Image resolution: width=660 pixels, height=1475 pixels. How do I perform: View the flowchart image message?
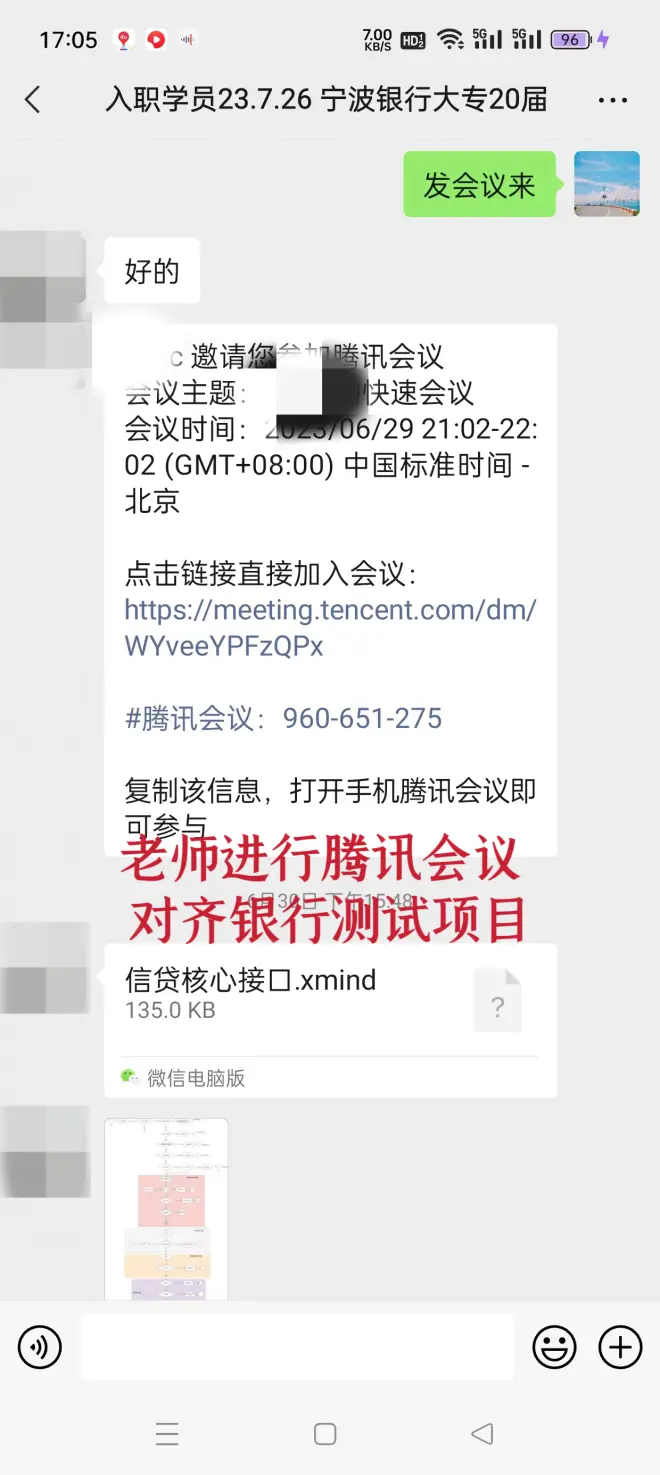(x=166, y=1208)
